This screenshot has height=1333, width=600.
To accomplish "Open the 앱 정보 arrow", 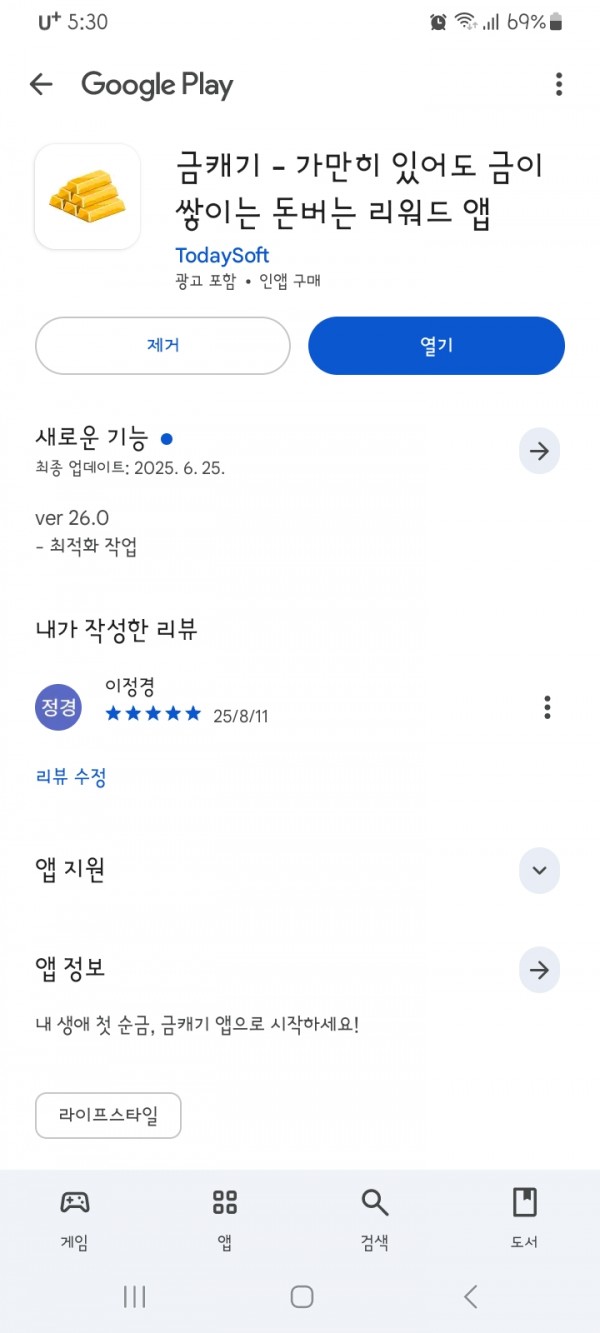I will click(539, 970).
